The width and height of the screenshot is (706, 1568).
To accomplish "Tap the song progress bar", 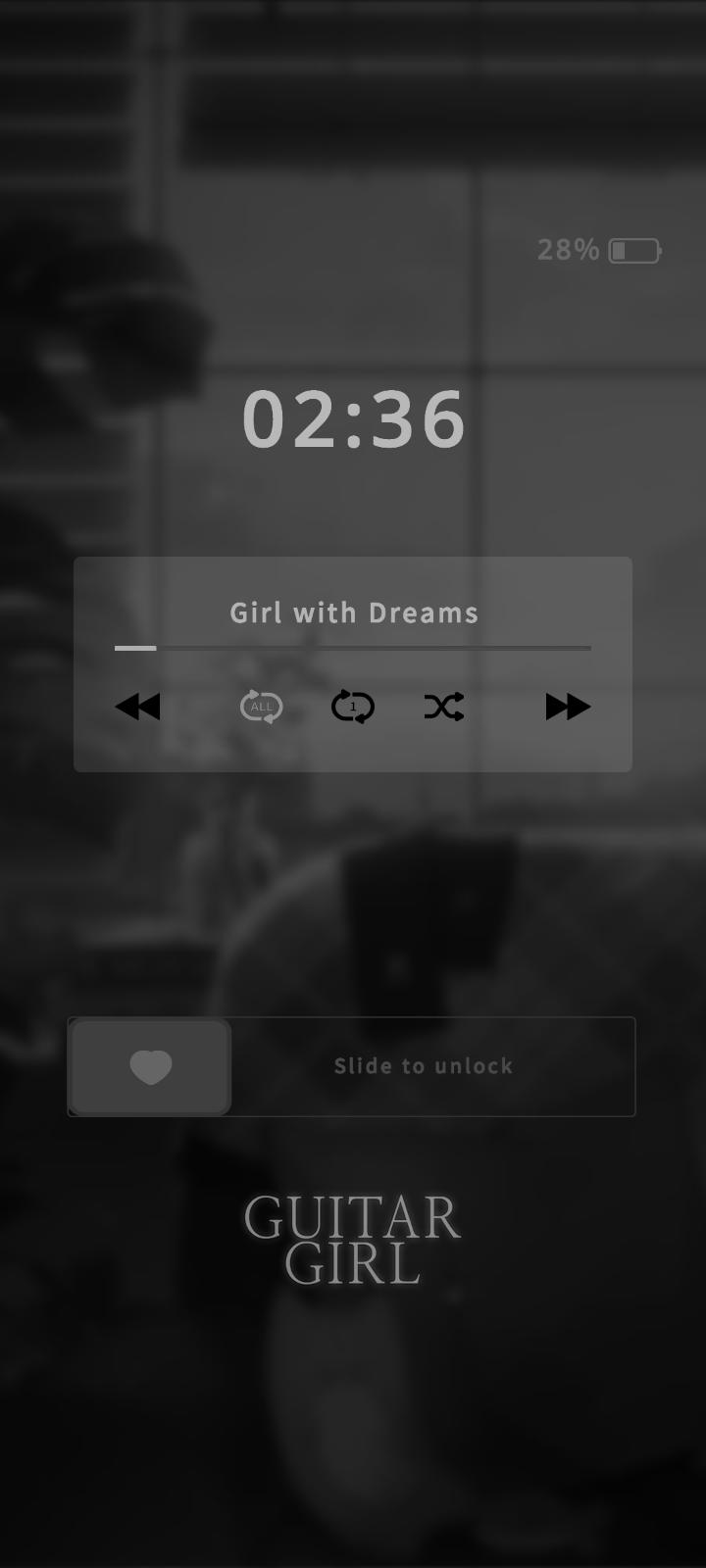I will tap(353, 648).
